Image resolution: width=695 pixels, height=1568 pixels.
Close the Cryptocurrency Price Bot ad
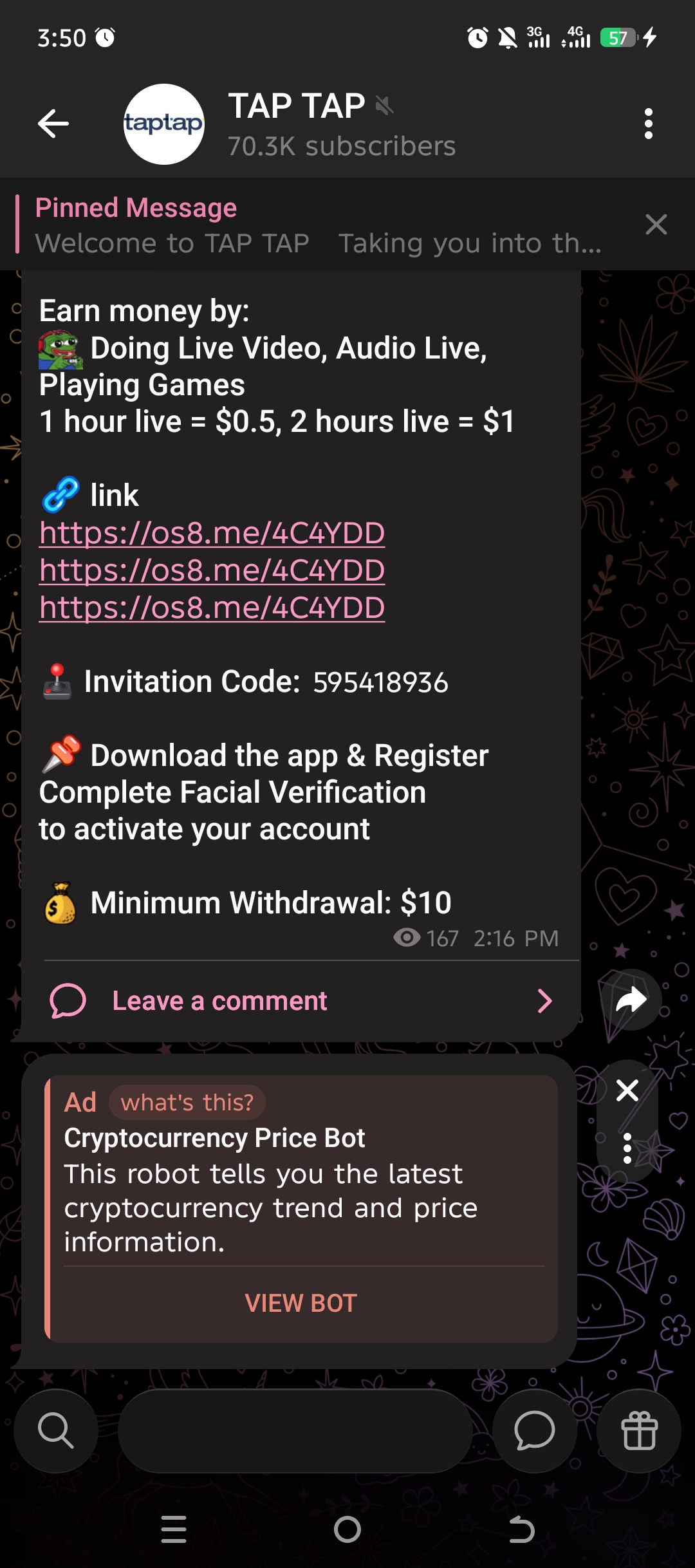[x=627, y=1091]
